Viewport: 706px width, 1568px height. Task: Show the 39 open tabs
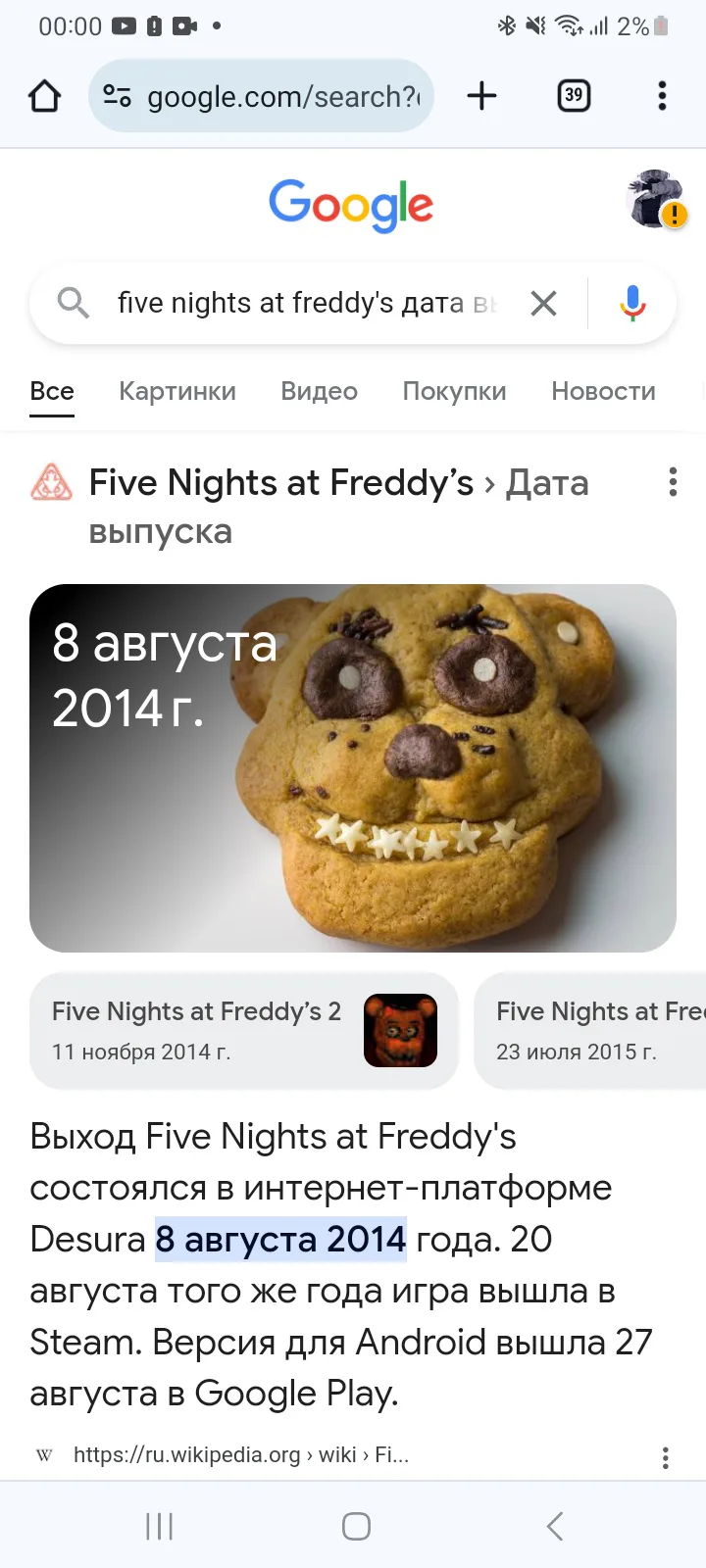[574, 96]
